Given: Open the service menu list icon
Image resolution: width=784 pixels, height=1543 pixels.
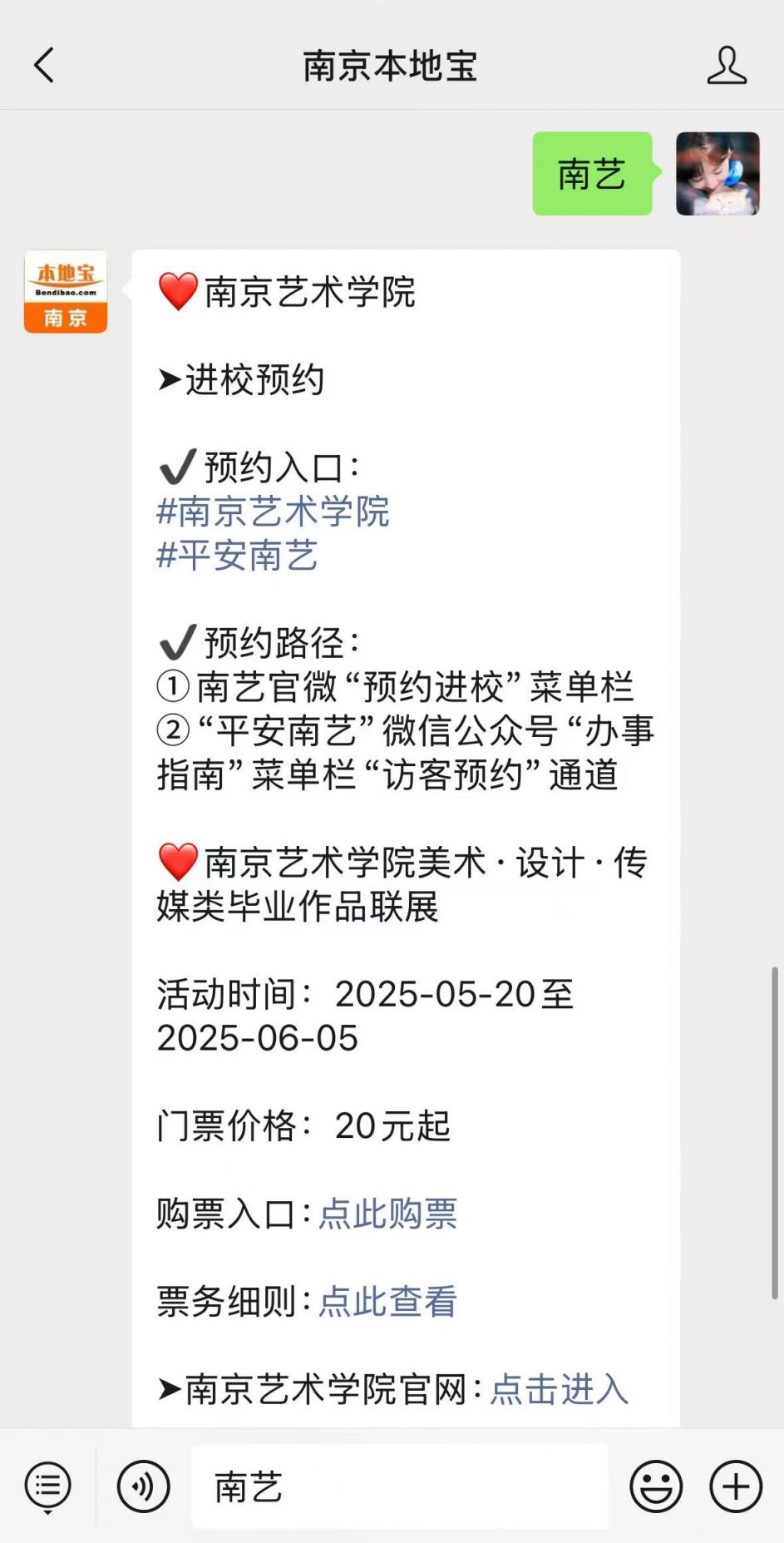Looking at the screenshot, I should tap(48, 1486).
